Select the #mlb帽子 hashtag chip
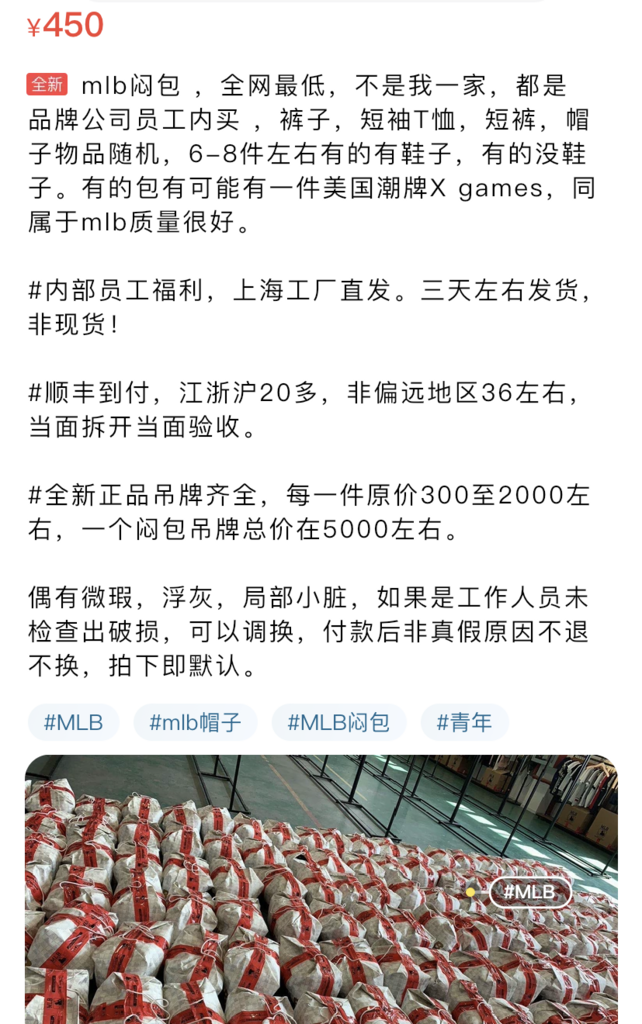Image resolution: width=642 pixels, height=1024 pixels. tap(195, 722)
